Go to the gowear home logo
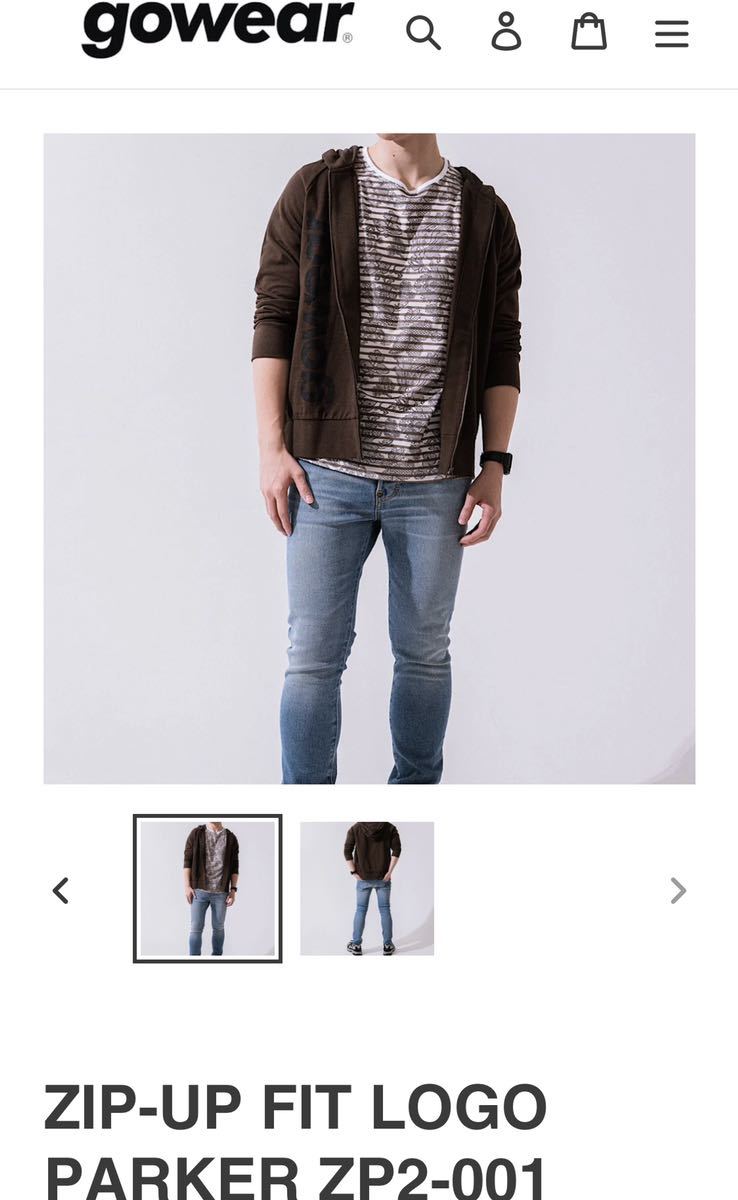The width and height of the screenshot is (738, 1200). click(217, 27)
